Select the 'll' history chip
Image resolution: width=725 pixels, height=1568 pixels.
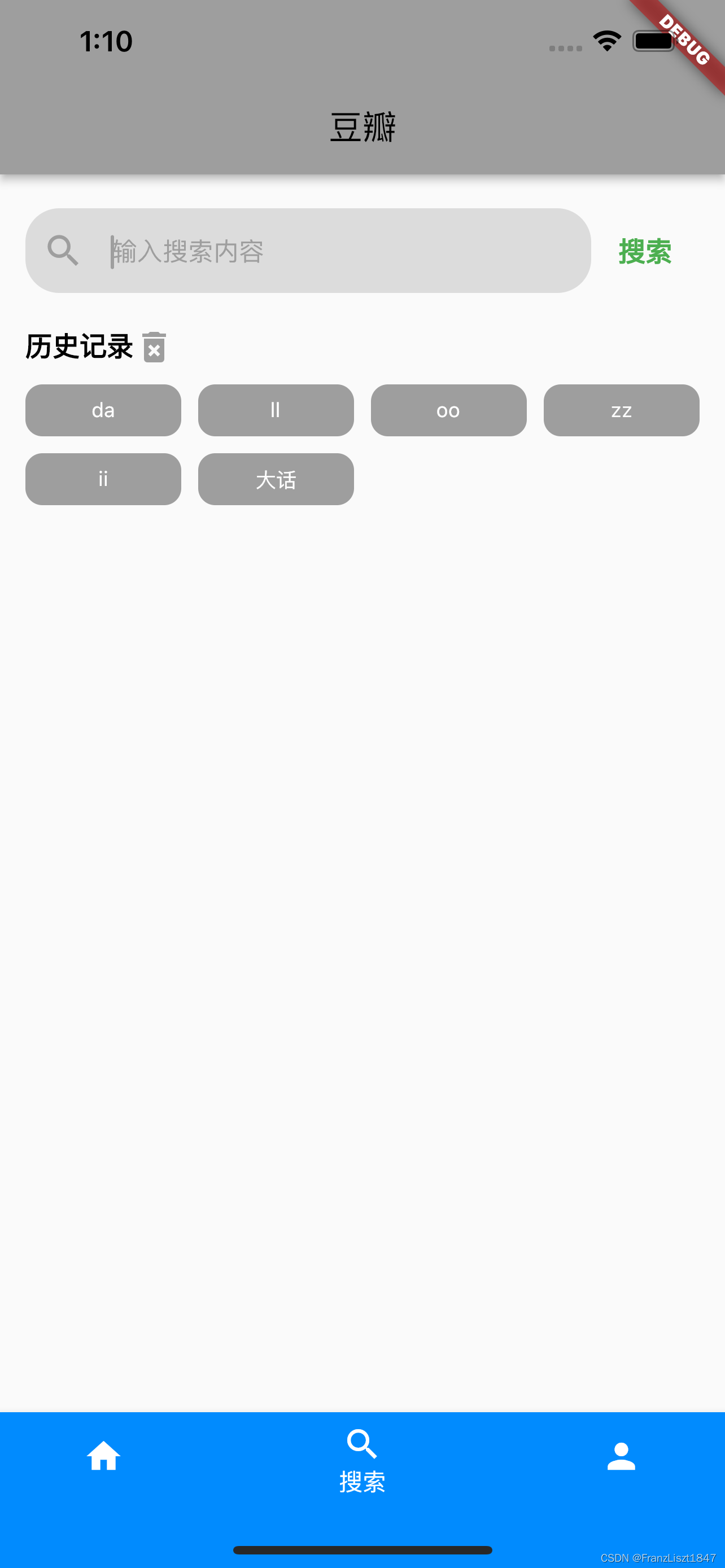tap(276, 410)
